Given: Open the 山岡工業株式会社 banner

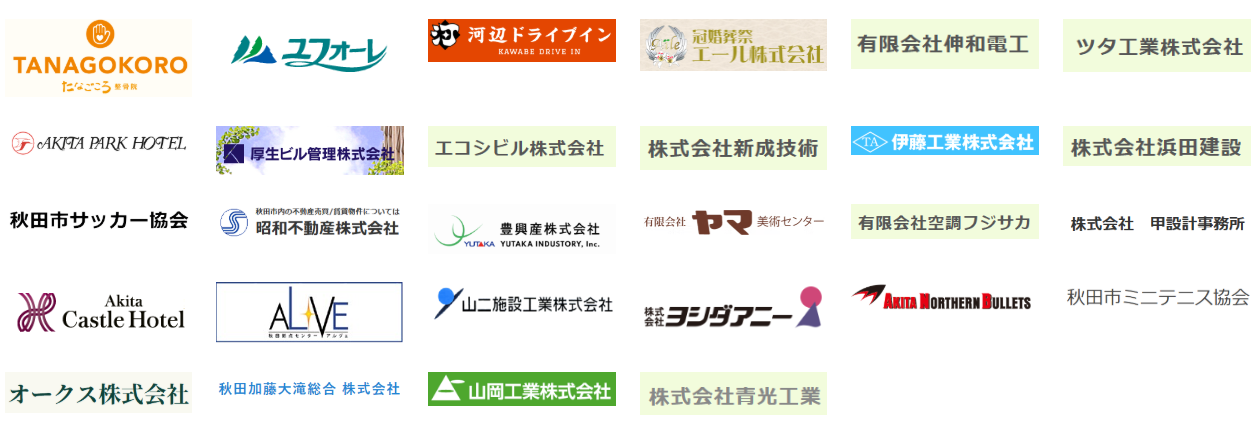Looking at the screenshot, I should click(x=522, y=389).
